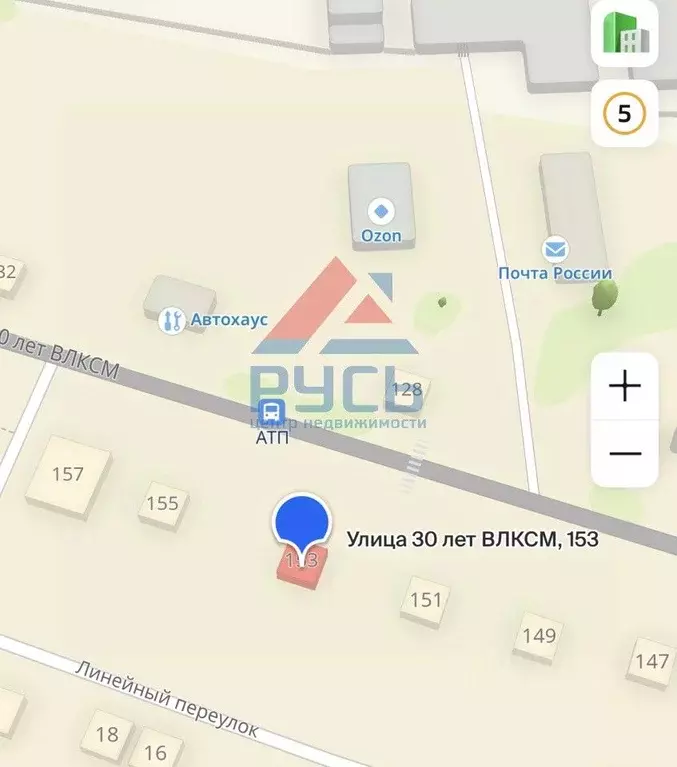Tap the АТП bus stop icon
The image size is (677, 767).
coord(271,411)
